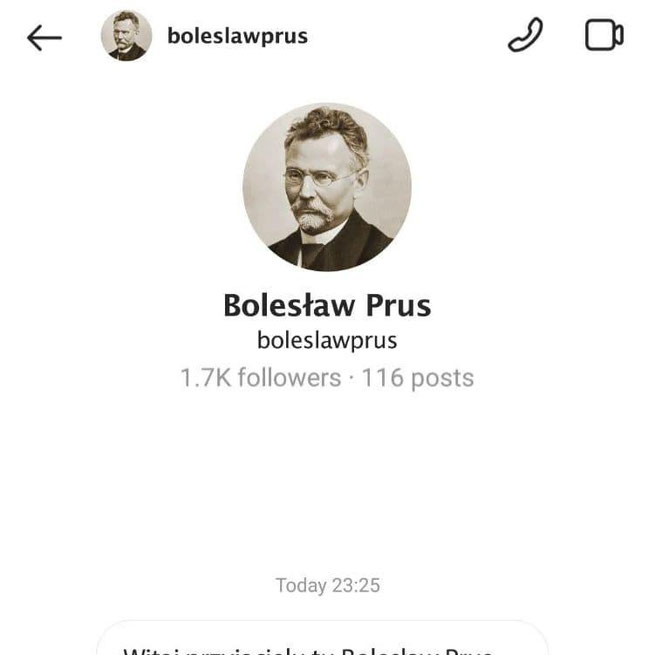Open boleslawprus profile from the header
655x655 pixels.
click(237, 37)
